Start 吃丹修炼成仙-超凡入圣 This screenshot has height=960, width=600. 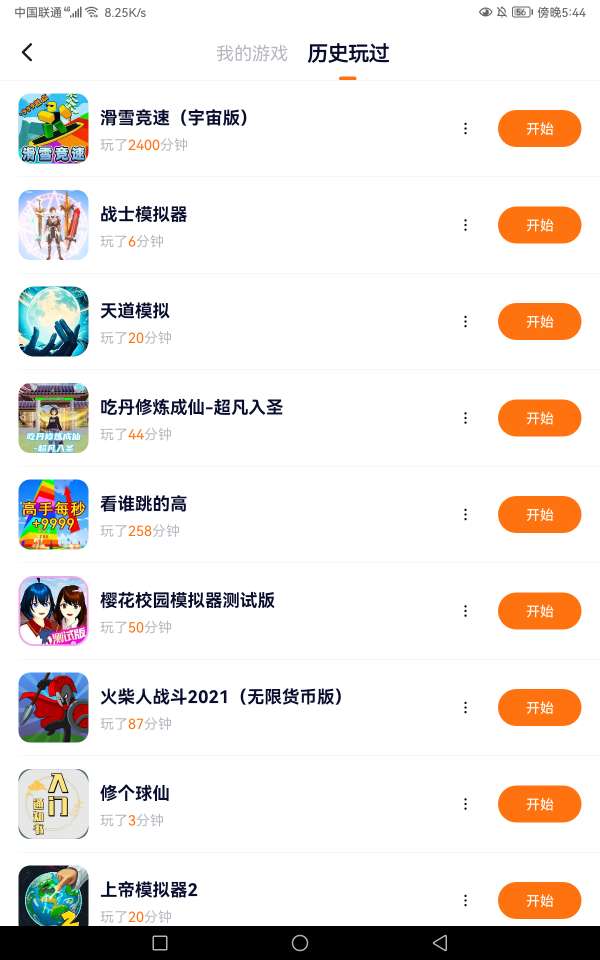point(539,418)
